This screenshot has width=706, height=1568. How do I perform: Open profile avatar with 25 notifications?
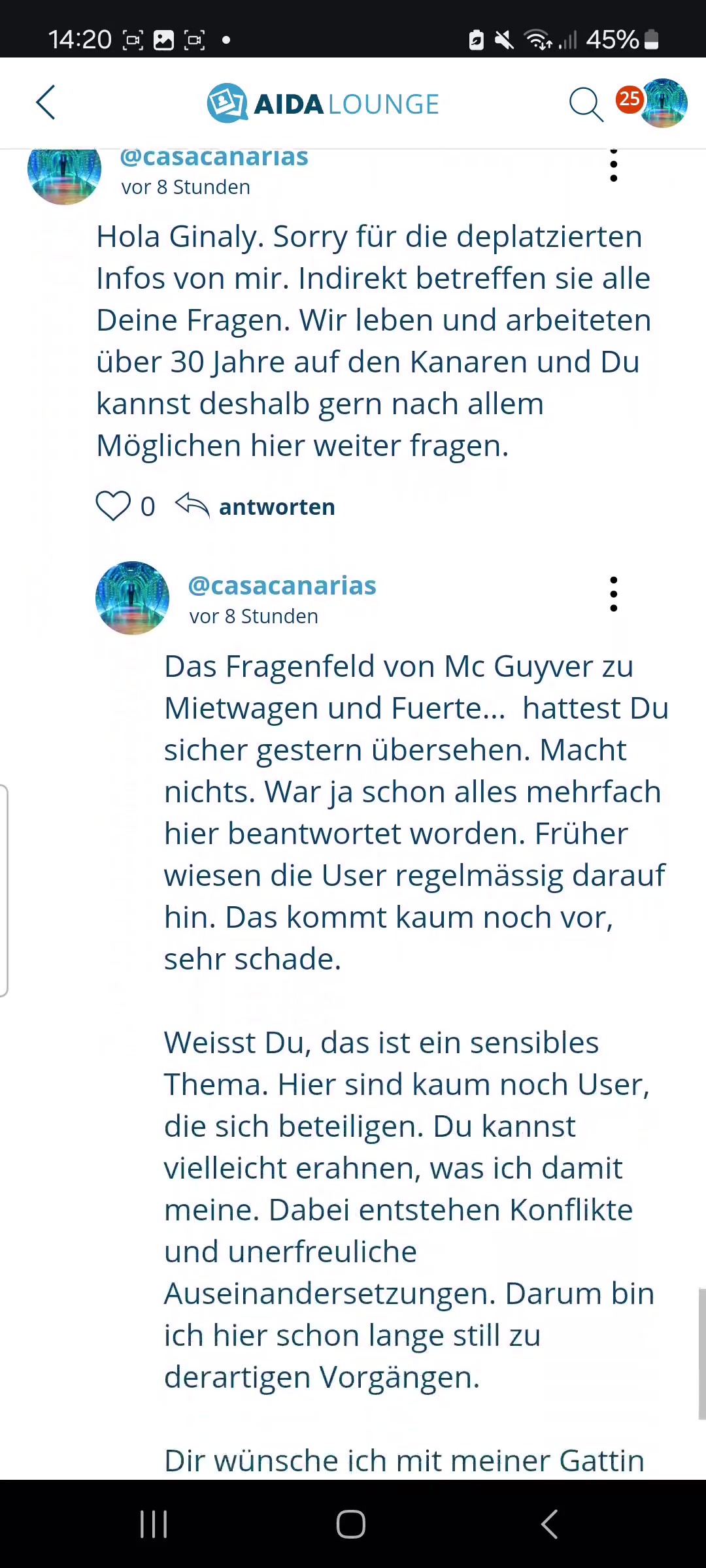pyautogui.click(x=663, y=103)
